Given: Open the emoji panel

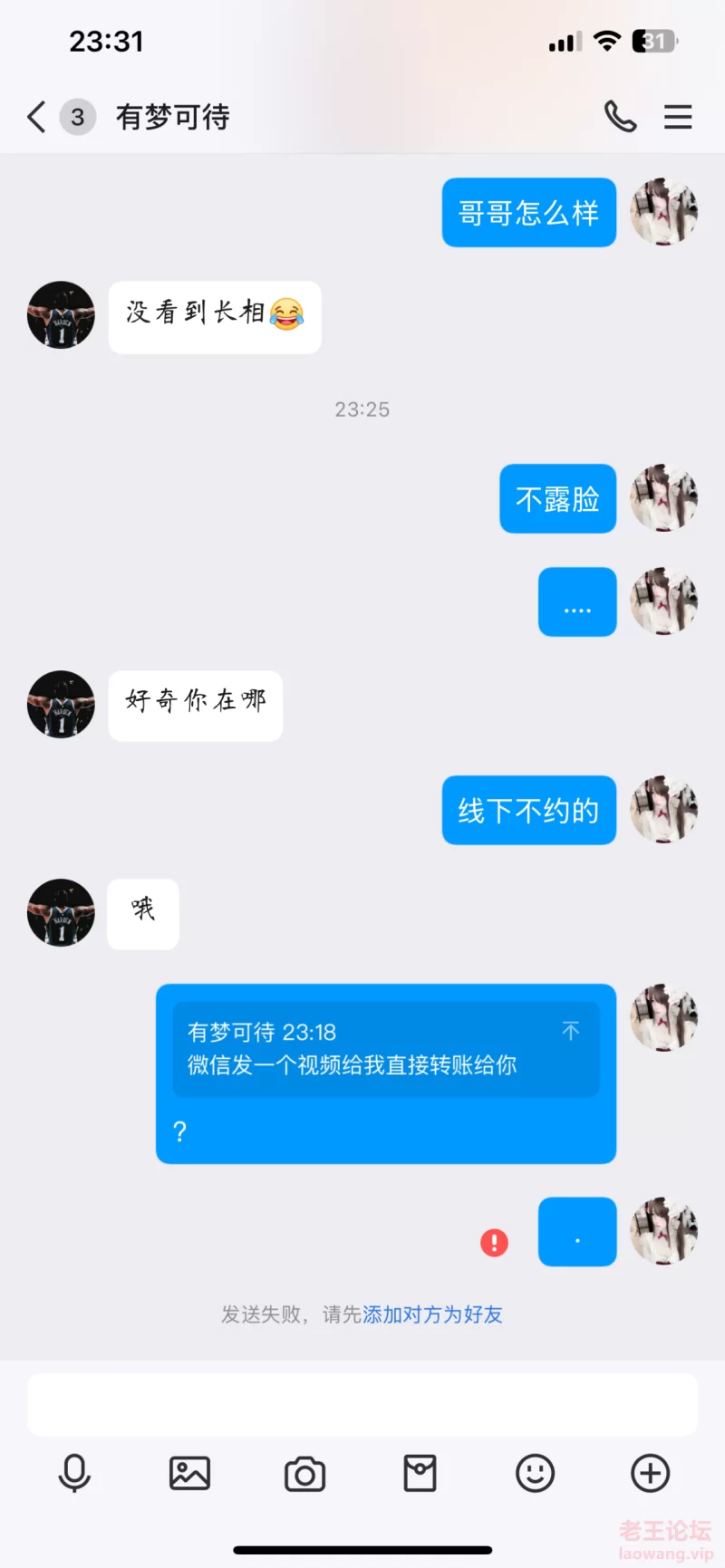Looking at the screenshot, I should (535, 1474).
